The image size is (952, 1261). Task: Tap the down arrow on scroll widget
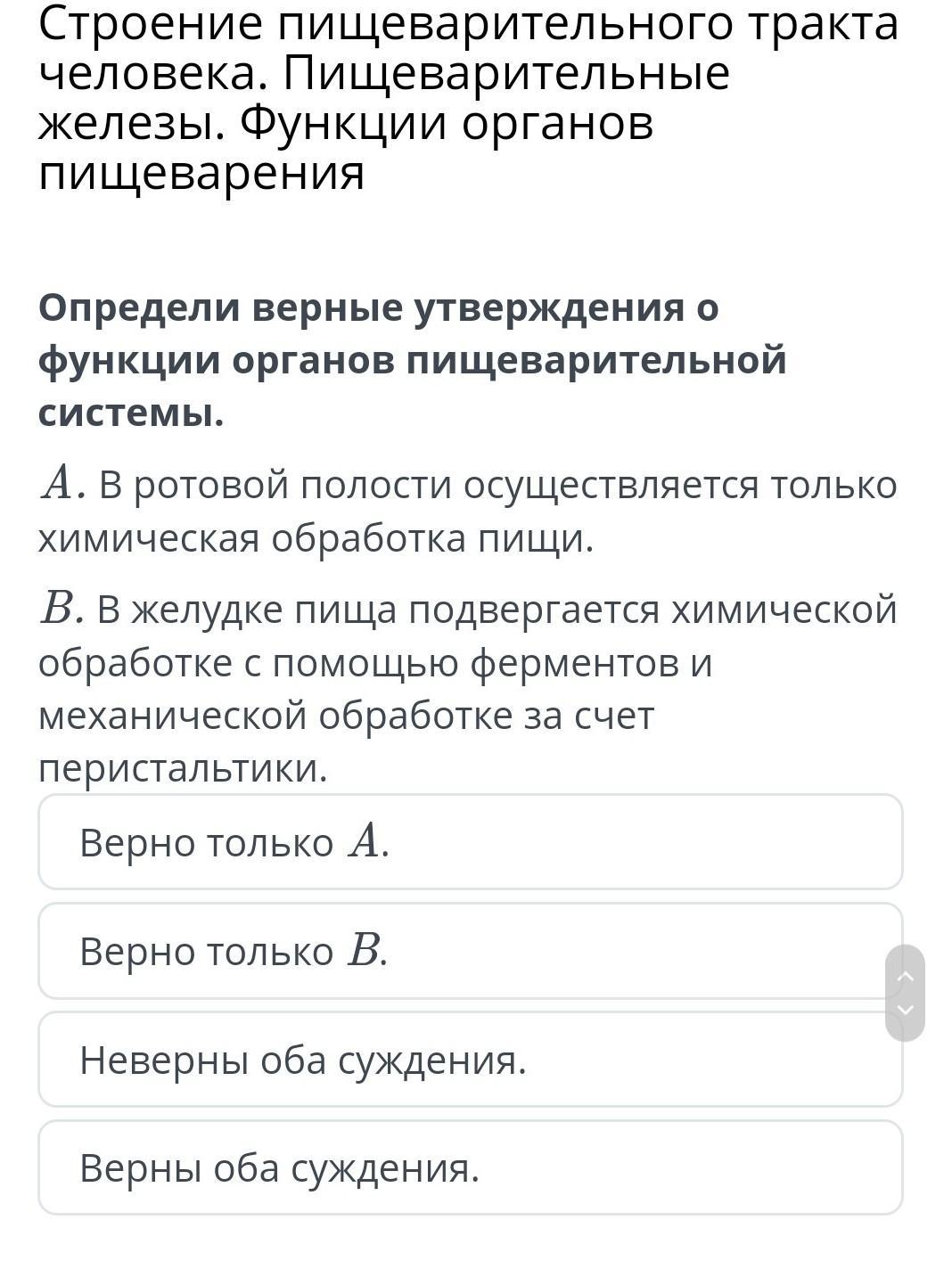905,1010
